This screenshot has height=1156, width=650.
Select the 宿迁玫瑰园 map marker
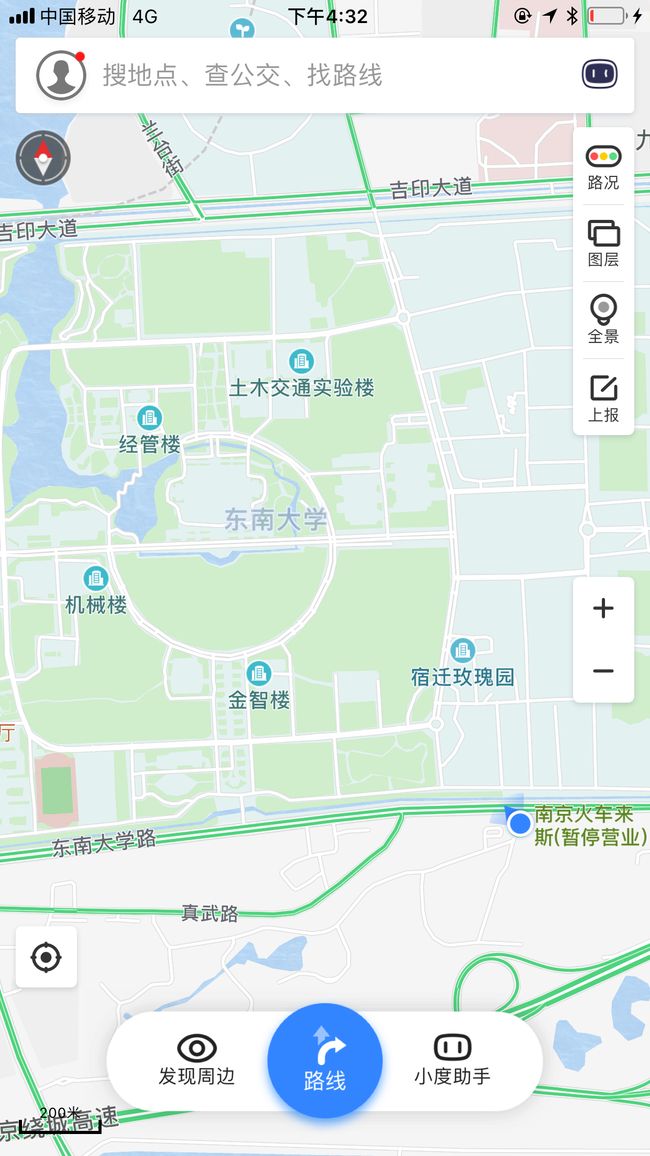pos(462,650)
